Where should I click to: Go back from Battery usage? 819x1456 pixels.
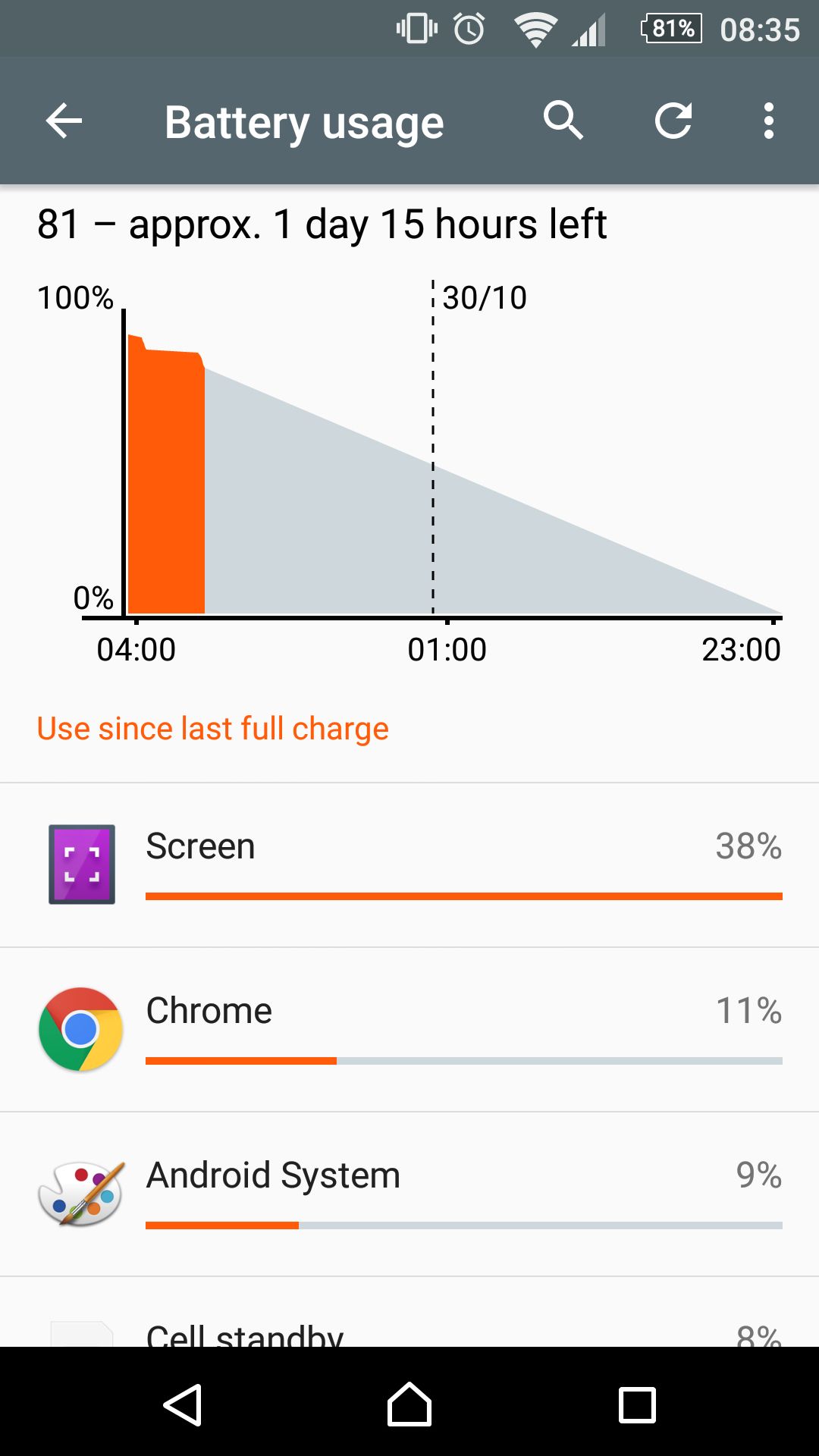coord(64,121)
